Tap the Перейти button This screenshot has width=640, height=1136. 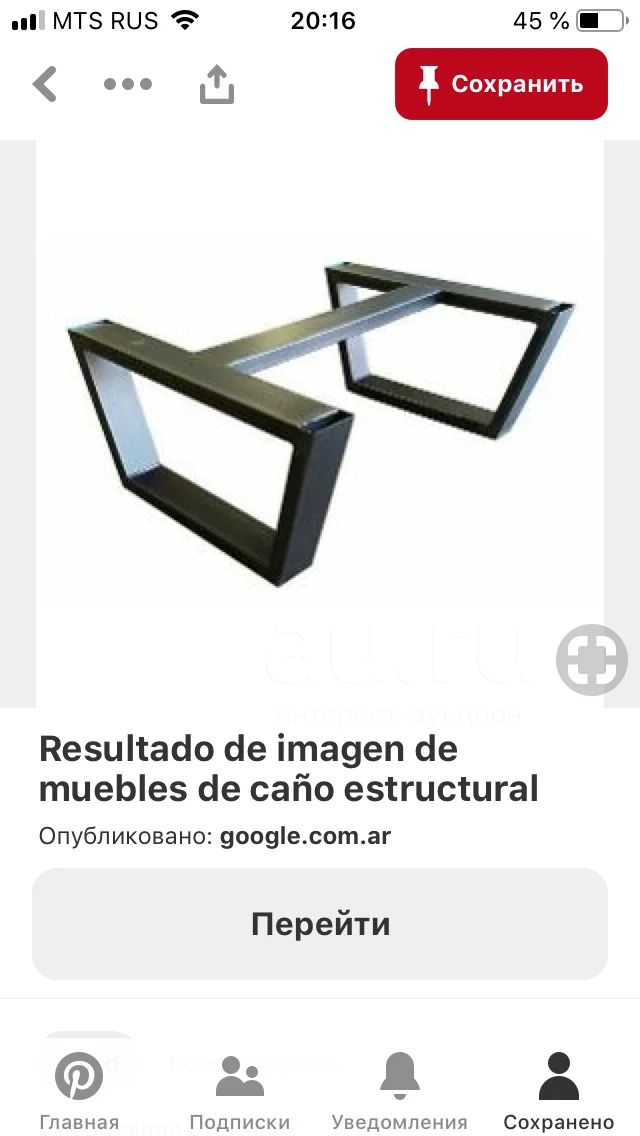(x=320, y=924)
